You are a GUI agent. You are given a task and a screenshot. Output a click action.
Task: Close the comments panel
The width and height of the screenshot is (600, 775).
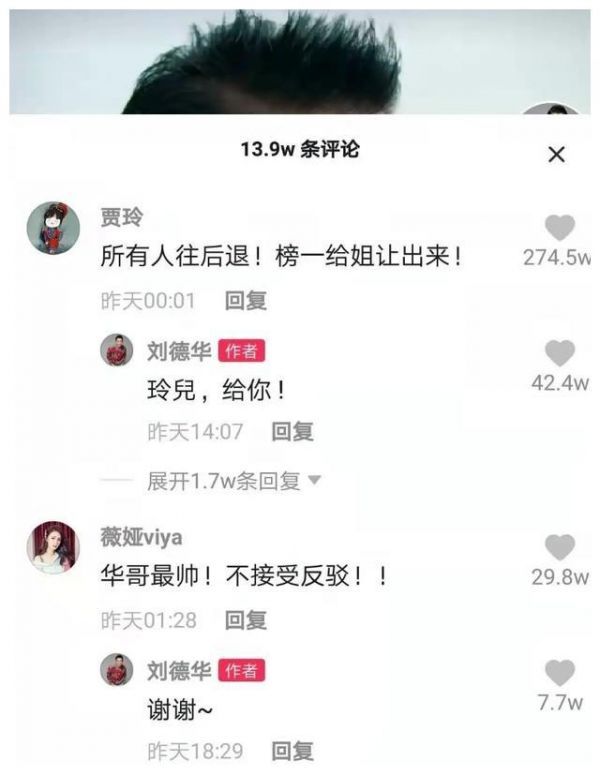tap(557, 154)
